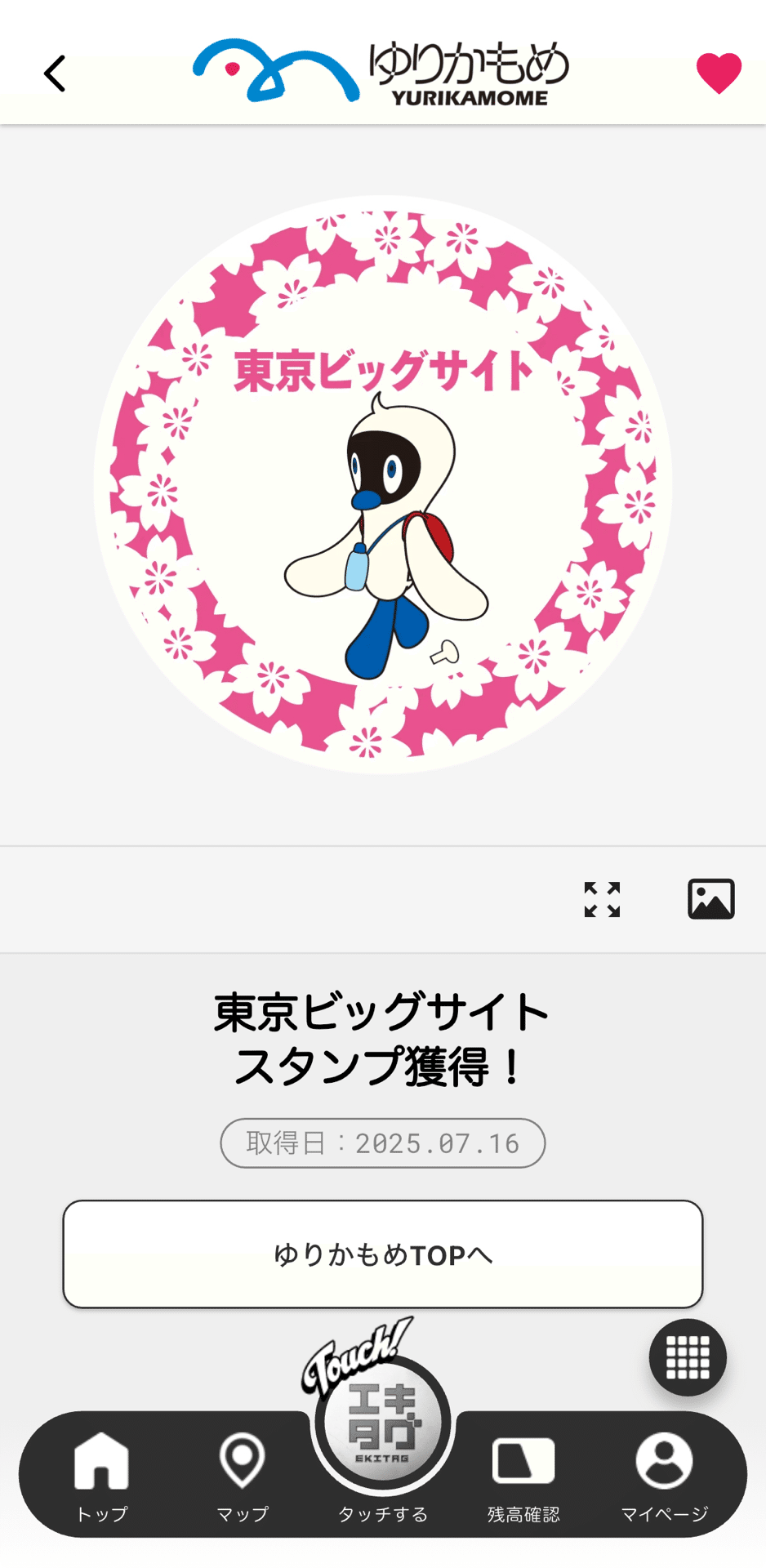The height and width of the screenshot is (1568, 766).
Task: Tap the EKITAG touch badge to scan
Action: (382, 1421)
